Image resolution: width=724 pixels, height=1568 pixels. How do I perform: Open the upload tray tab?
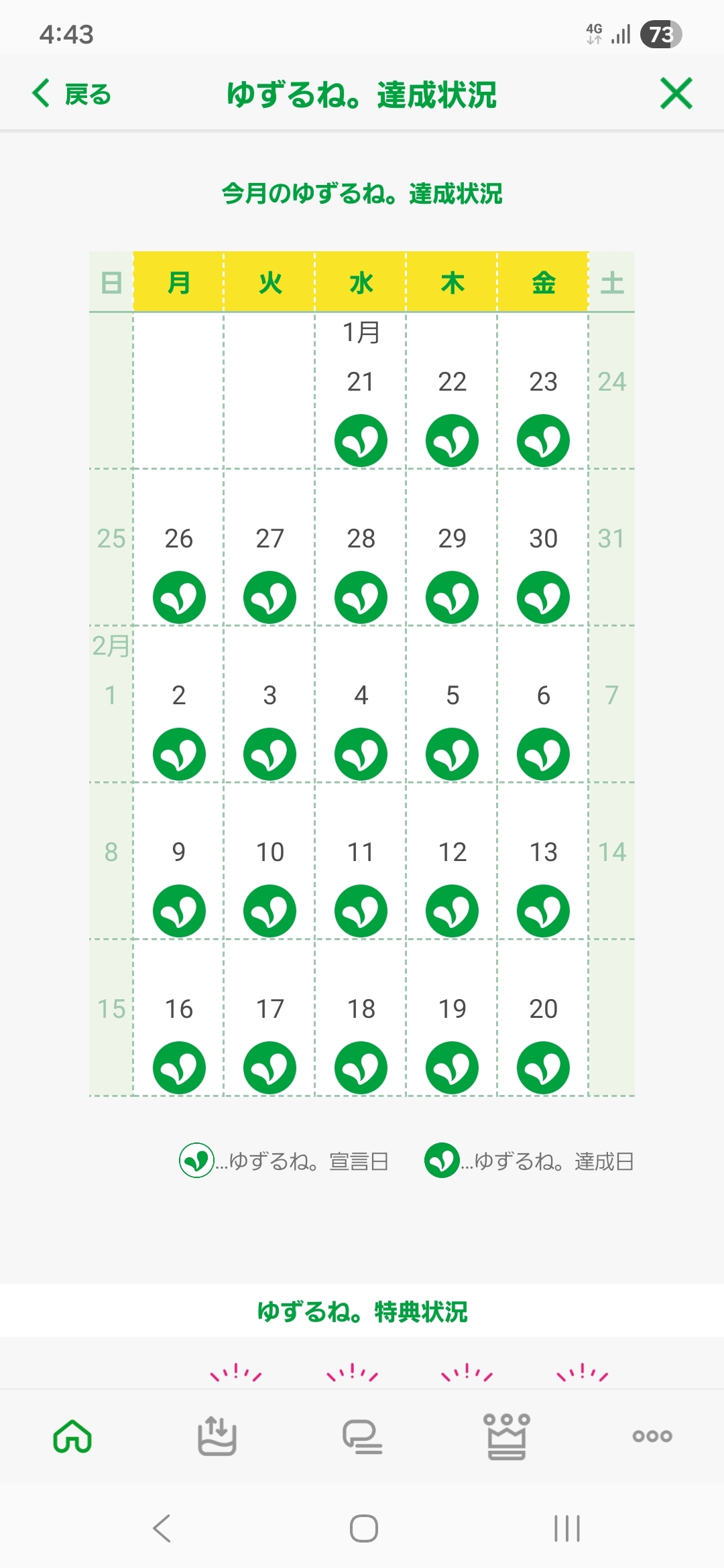pyautogui.click(x=217, y=1437)
